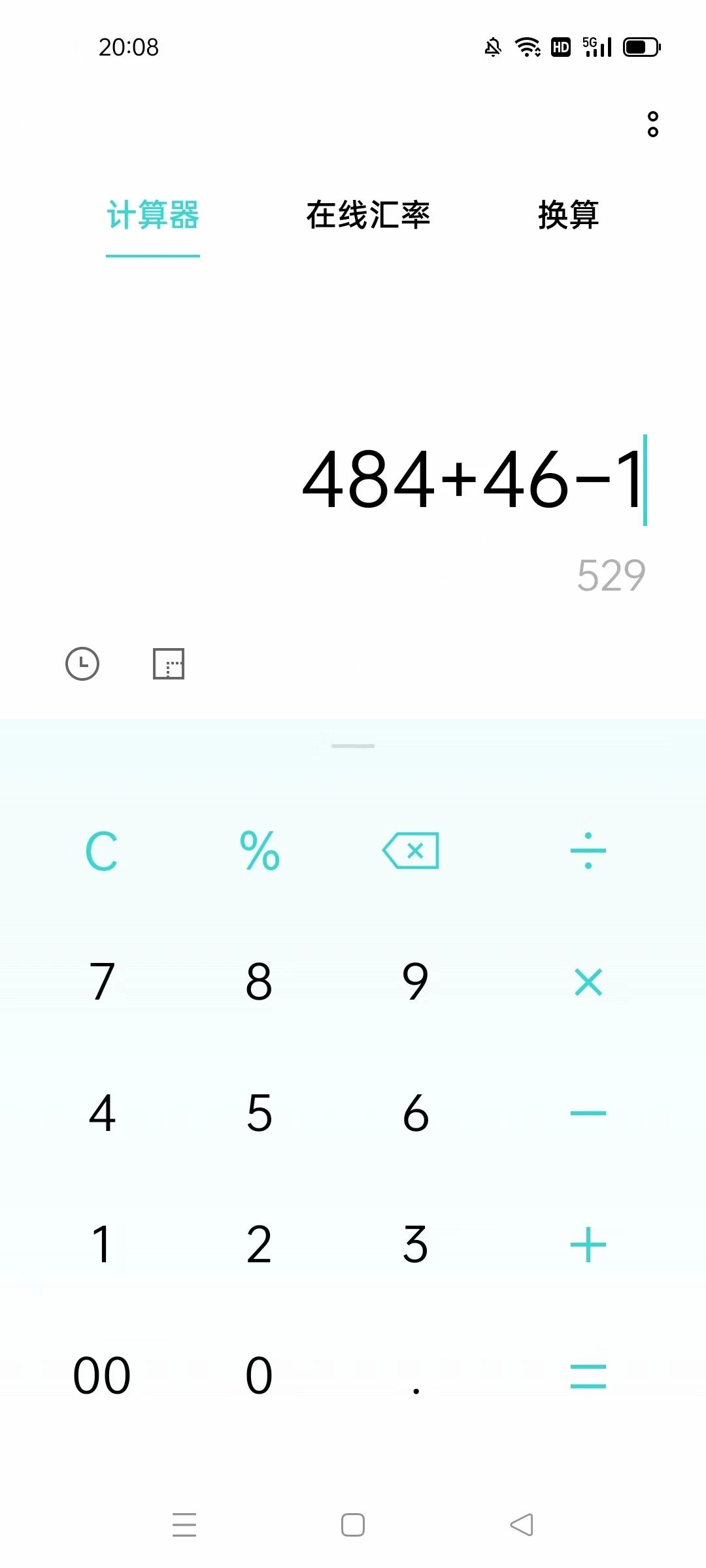
Task: Enter digit 3
Action: tap(416, 1245)
